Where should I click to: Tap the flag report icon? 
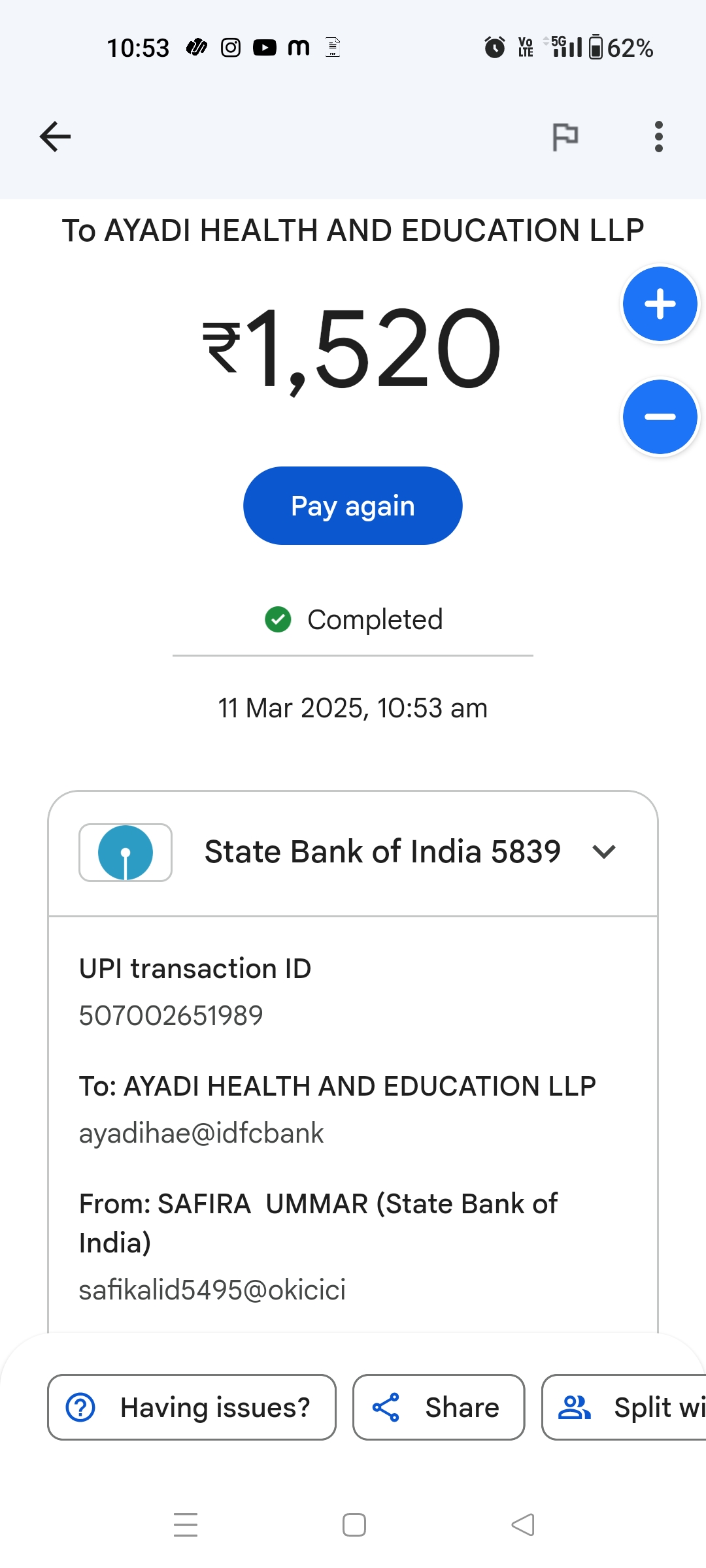[565, 137]
